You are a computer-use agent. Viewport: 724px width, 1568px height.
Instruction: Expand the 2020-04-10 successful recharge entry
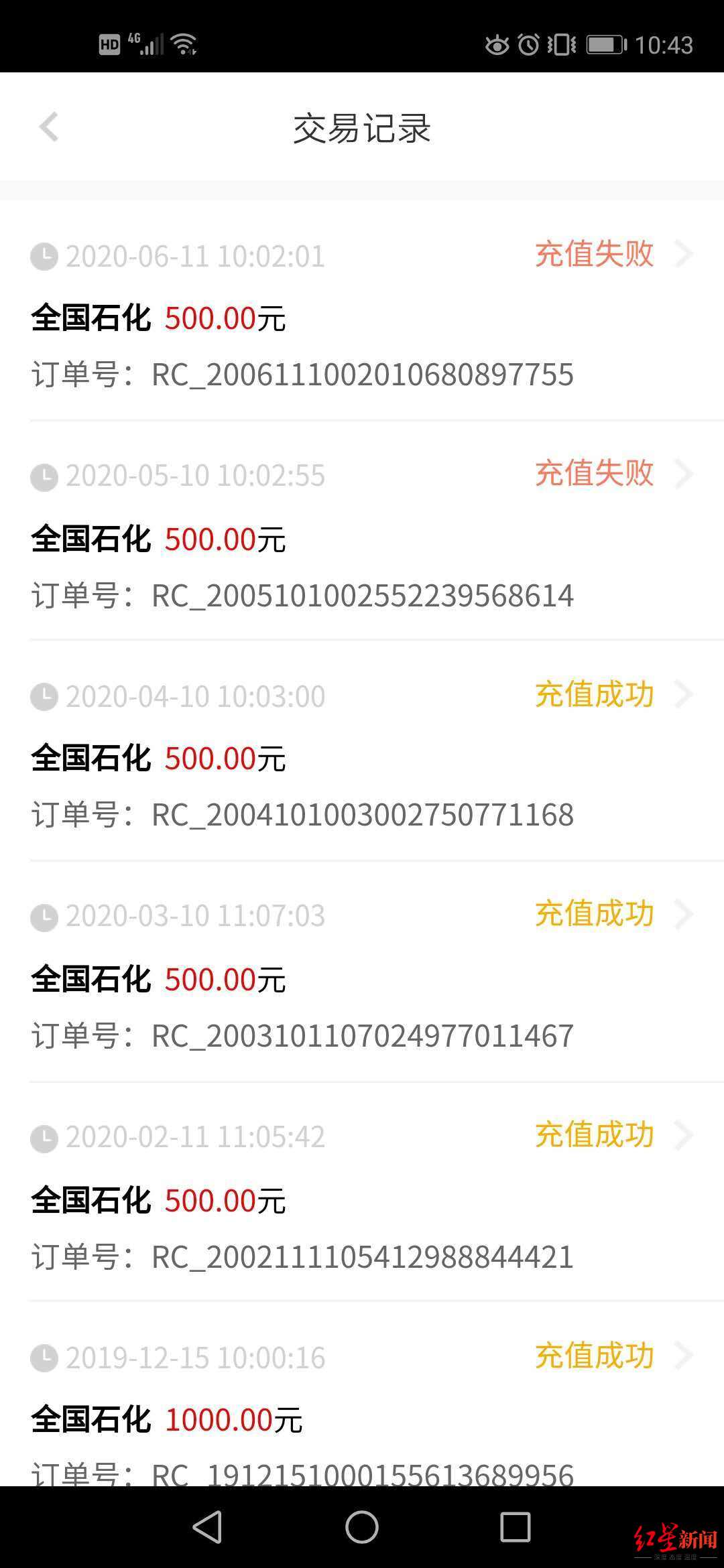(684, 696)
